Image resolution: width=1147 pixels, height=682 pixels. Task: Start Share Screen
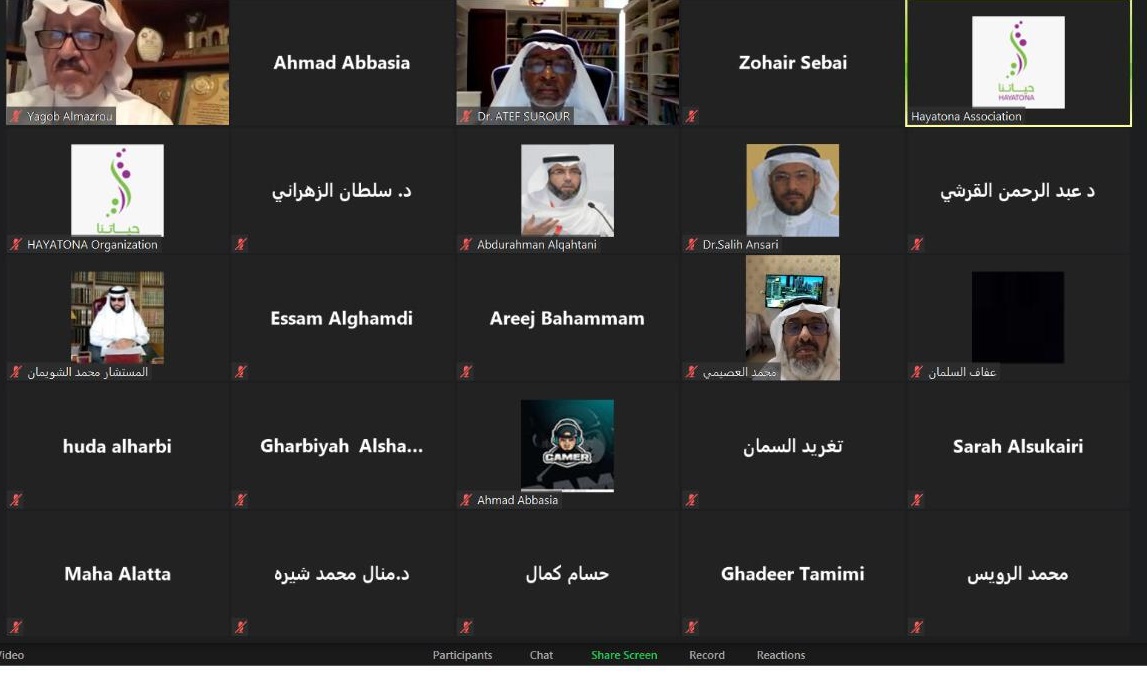(624, 655)
